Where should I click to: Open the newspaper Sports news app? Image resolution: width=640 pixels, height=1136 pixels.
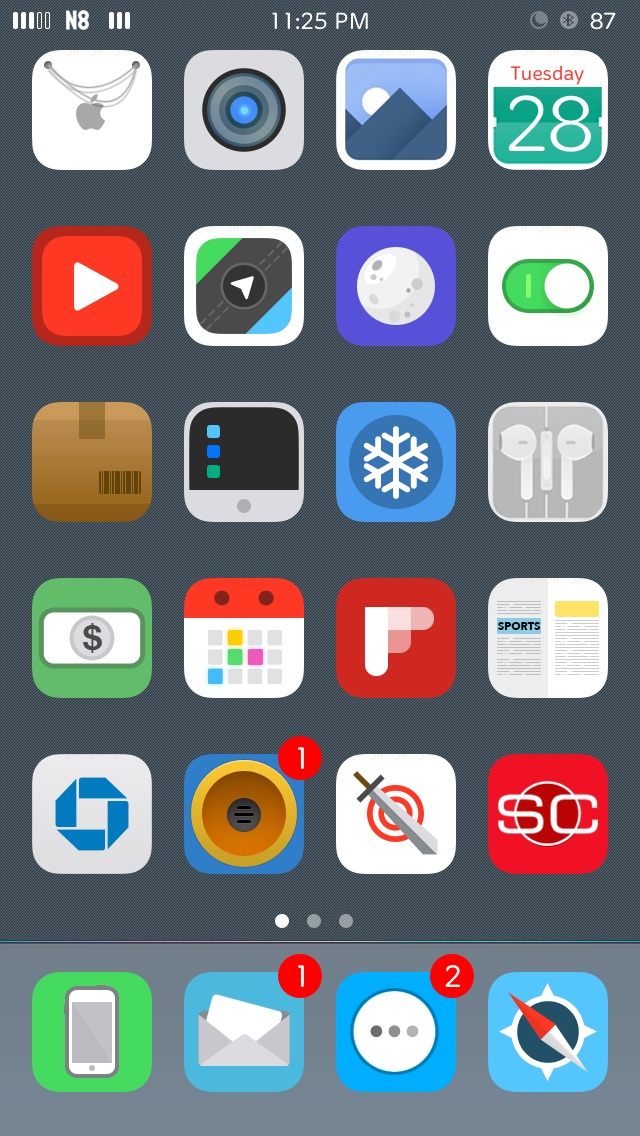(x=548, y=638)
